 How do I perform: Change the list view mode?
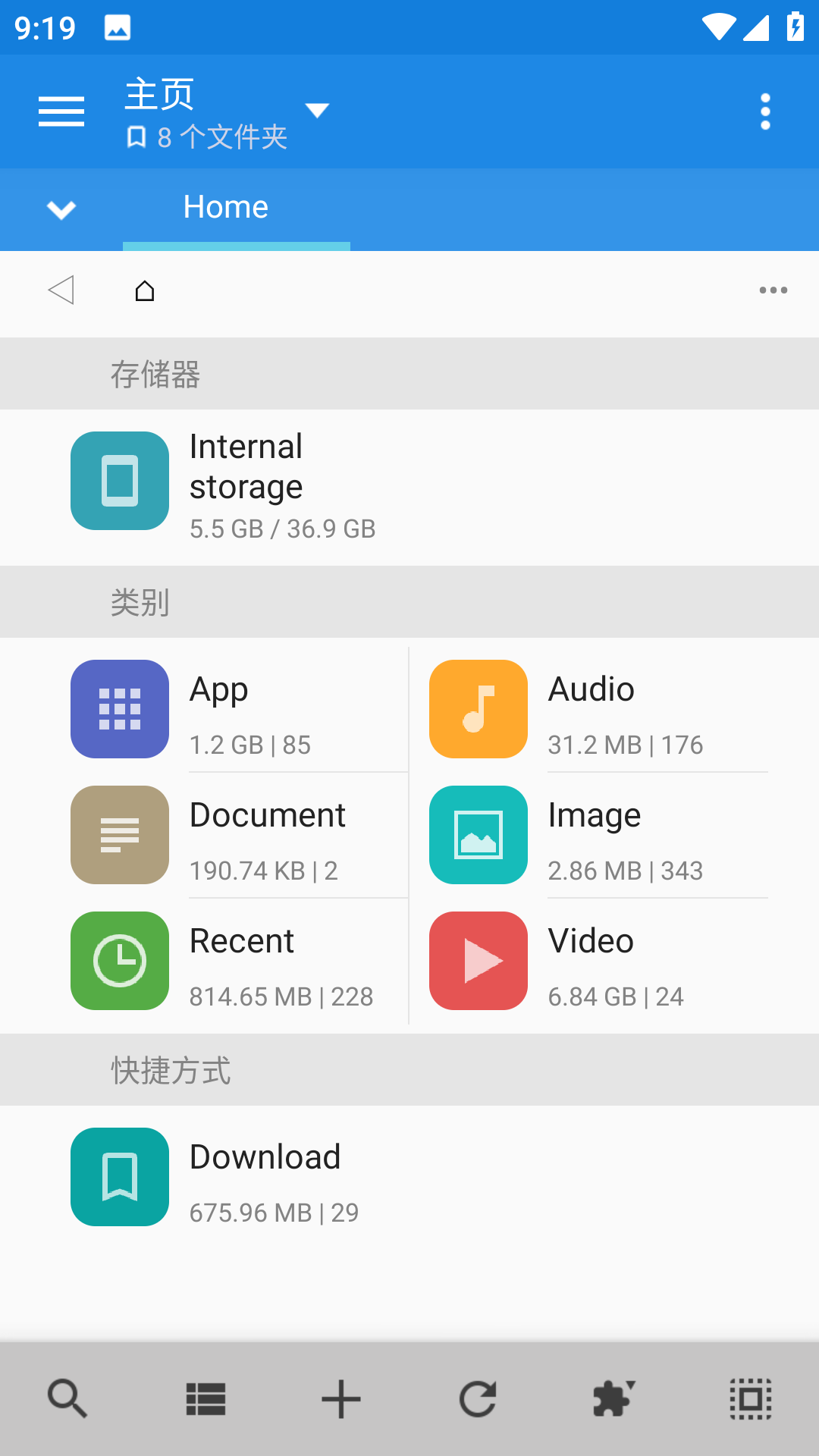[x=206, y=1399]
